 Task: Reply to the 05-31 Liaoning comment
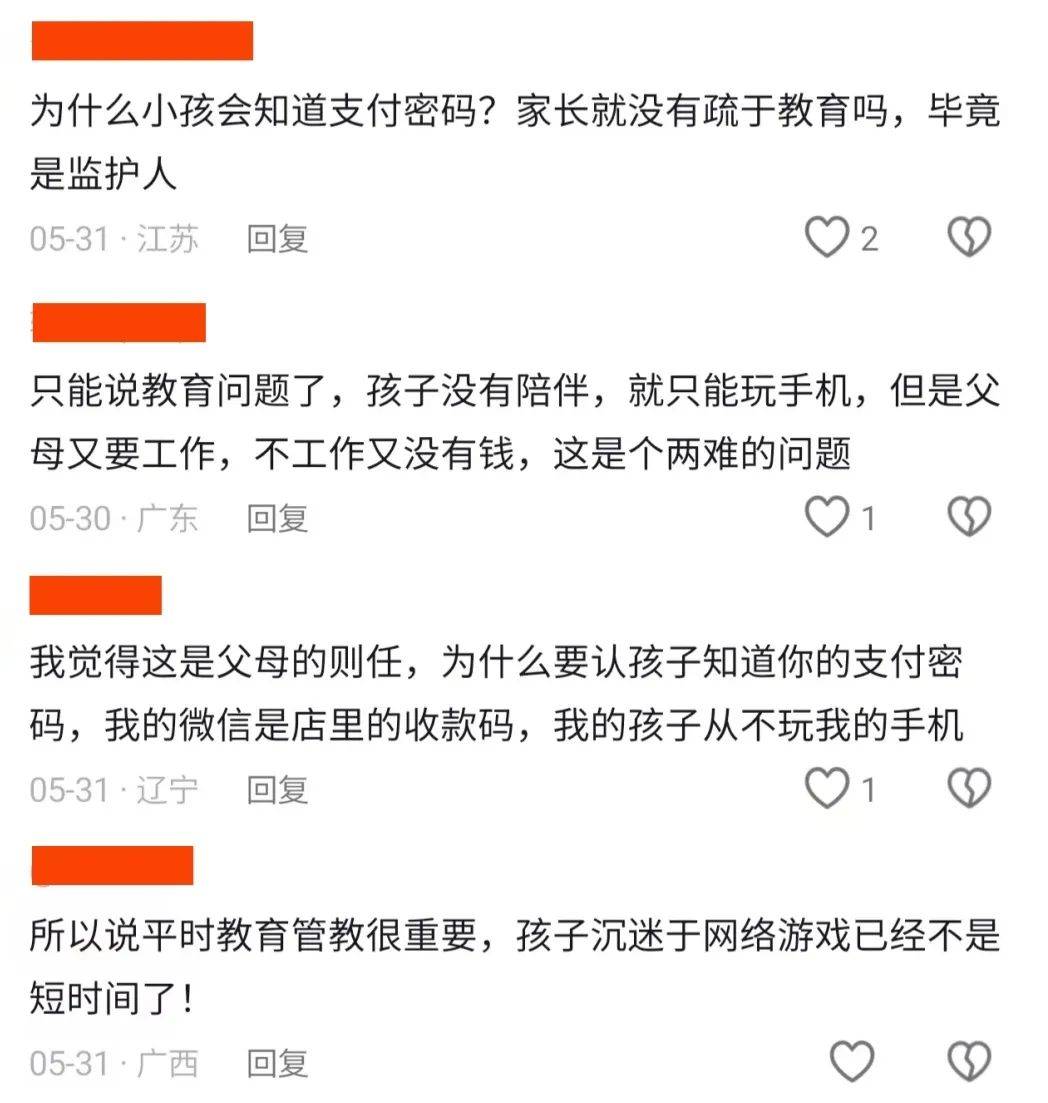click(277, 790)
